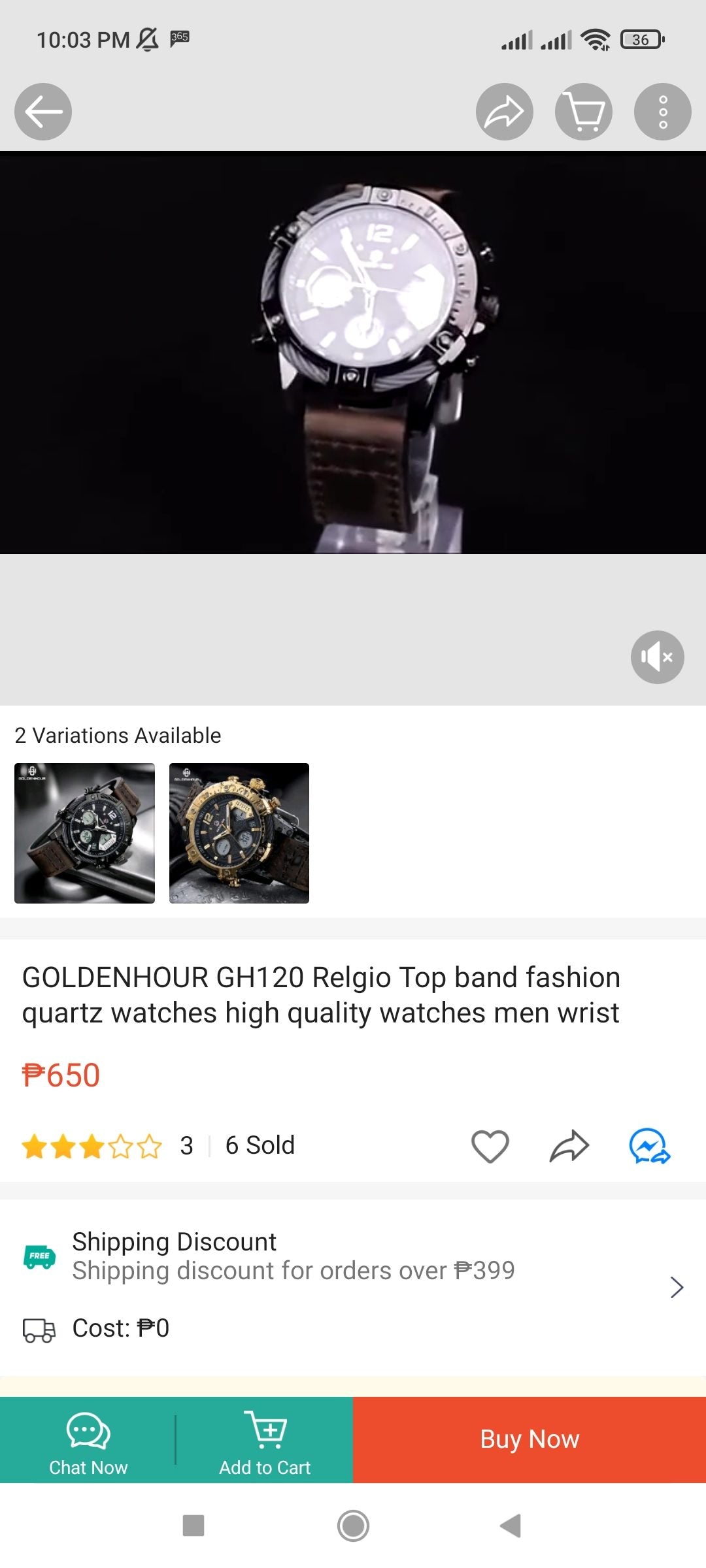The image size is (706, 1568).
Task: Share product from the top bar
Action: 504,112
